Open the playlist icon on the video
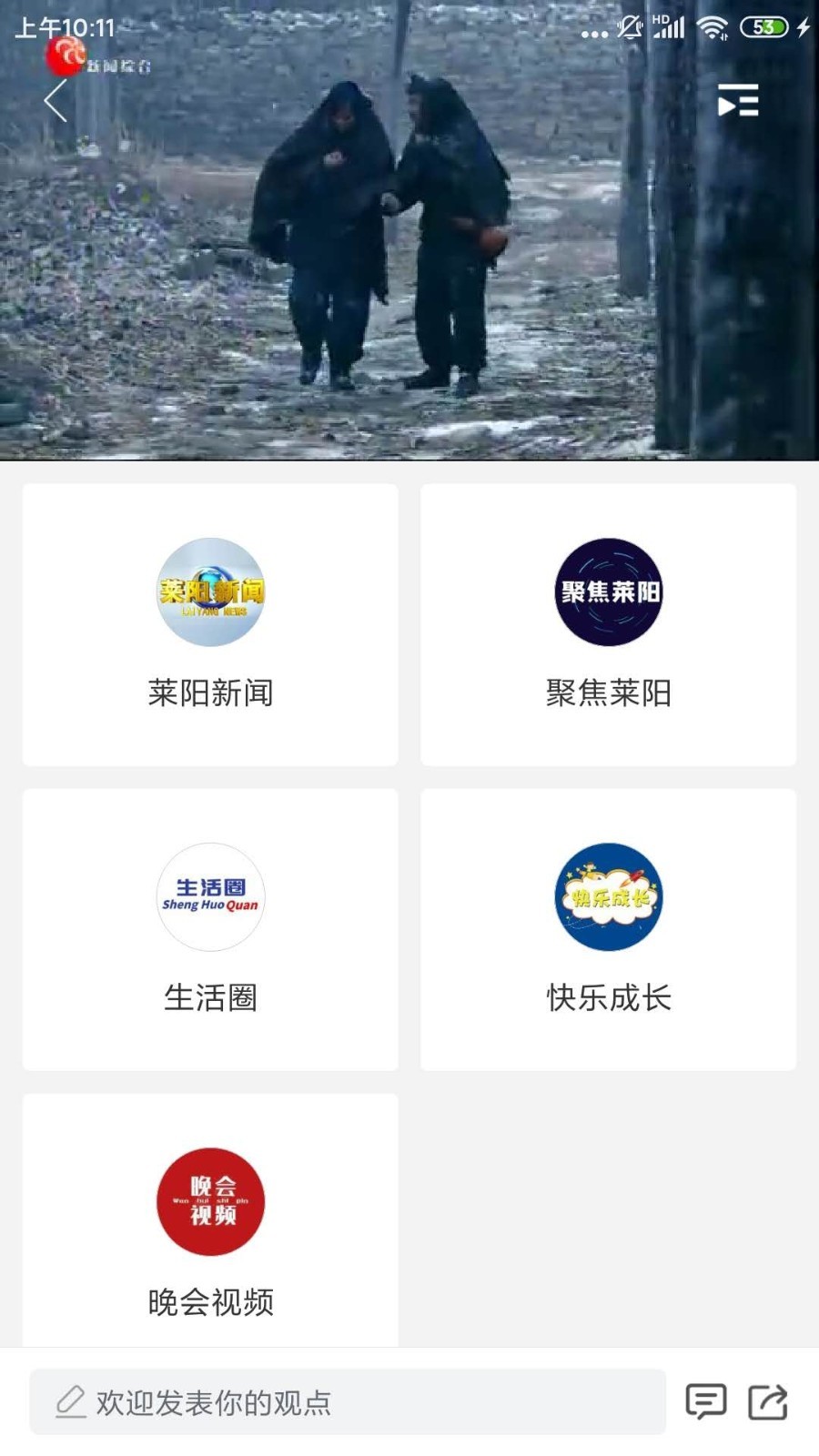Image resolution: width=819 pixels, height=1456 pixels. pos(737,100)
